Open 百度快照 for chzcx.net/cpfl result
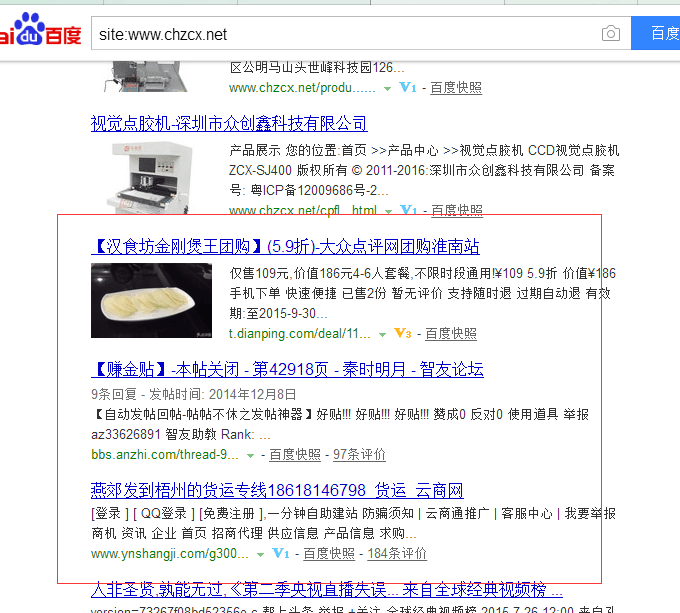 [457, 211]
